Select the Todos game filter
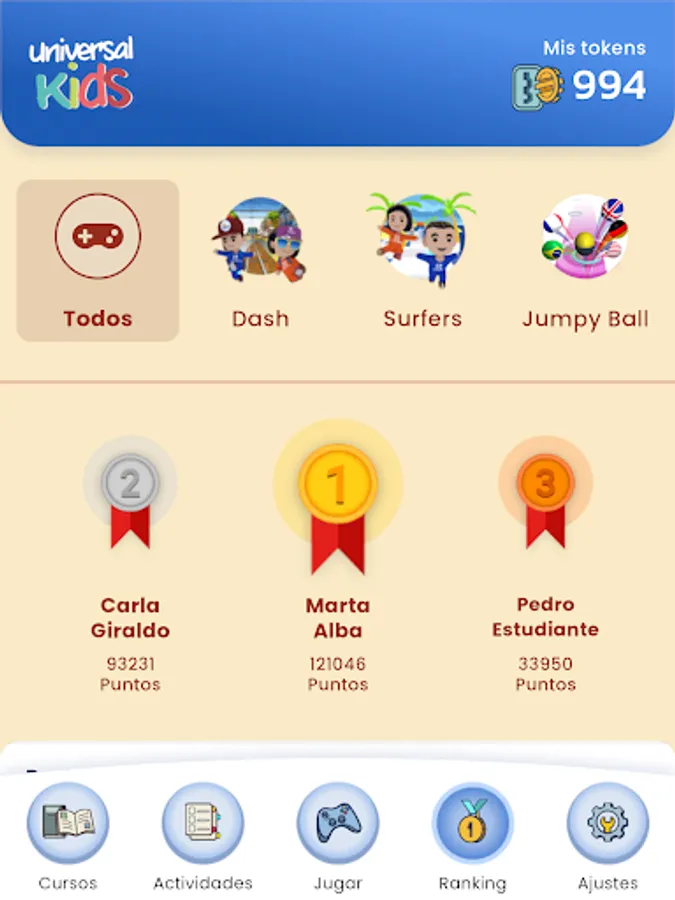This screenshot has height=900, width=675. (98, 260)
